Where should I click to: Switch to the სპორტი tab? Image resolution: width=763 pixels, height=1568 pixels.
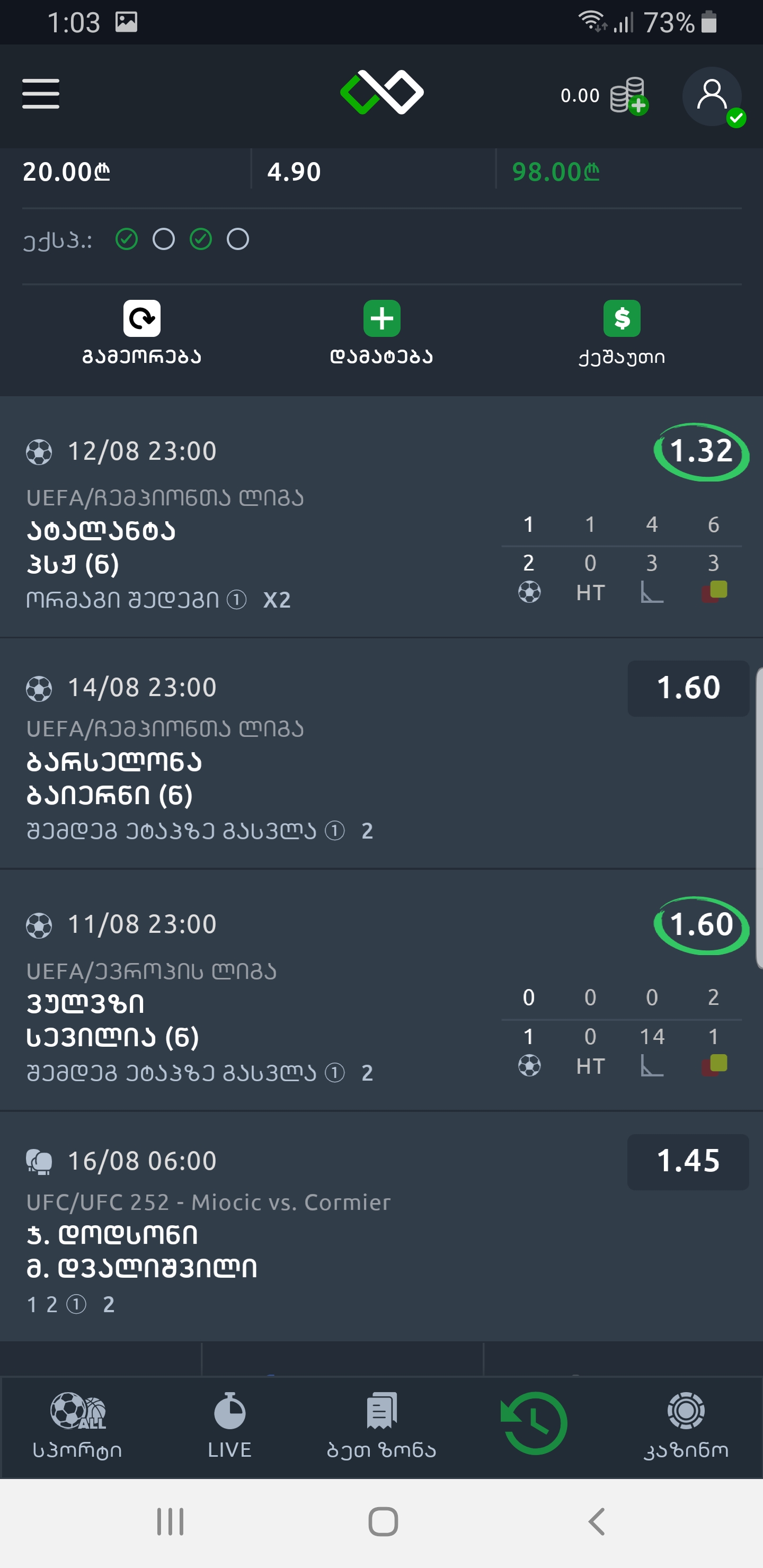pyautogui.click(x=77, y=1426)
